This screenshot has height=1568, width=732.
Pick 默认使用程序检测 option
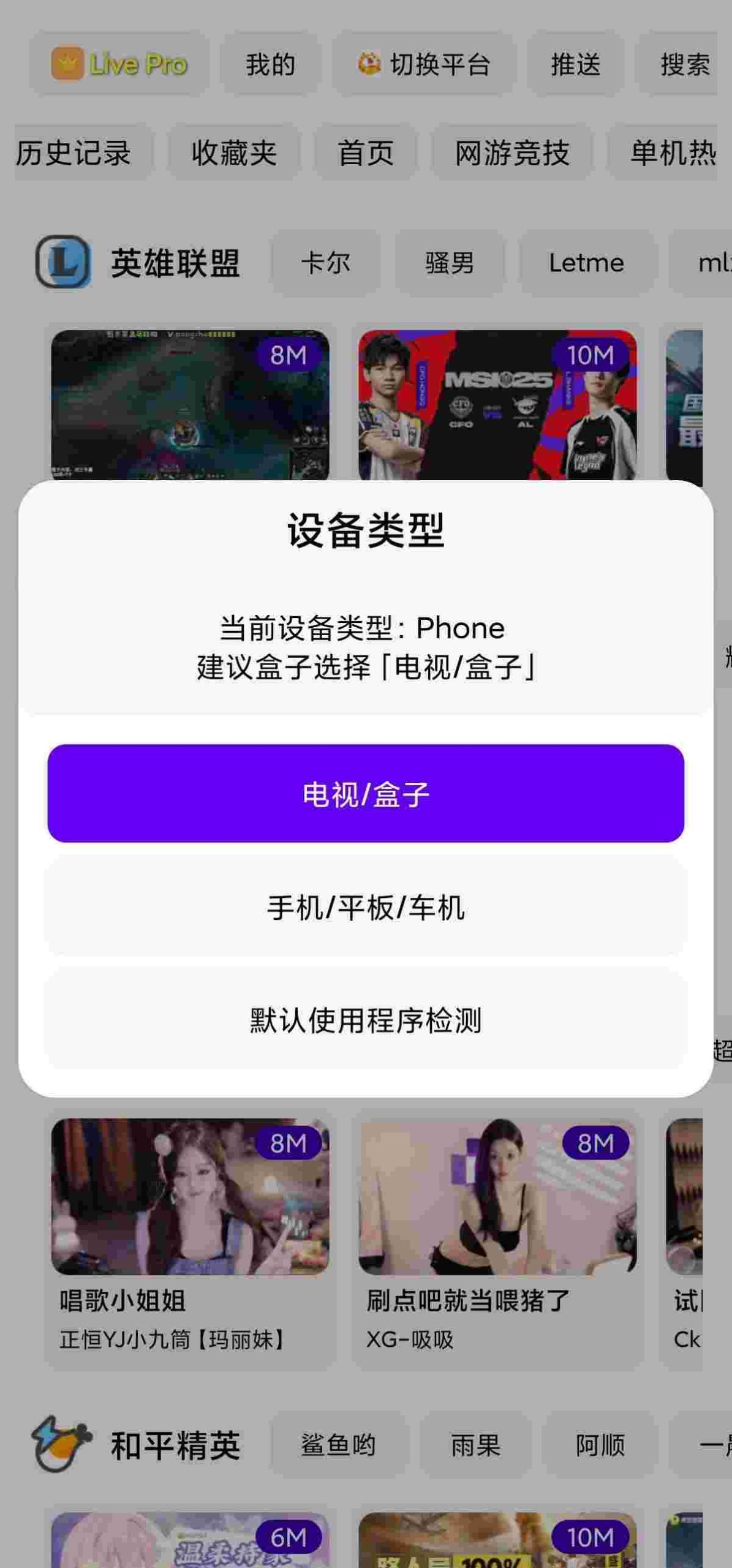(x=366, y=1019)
